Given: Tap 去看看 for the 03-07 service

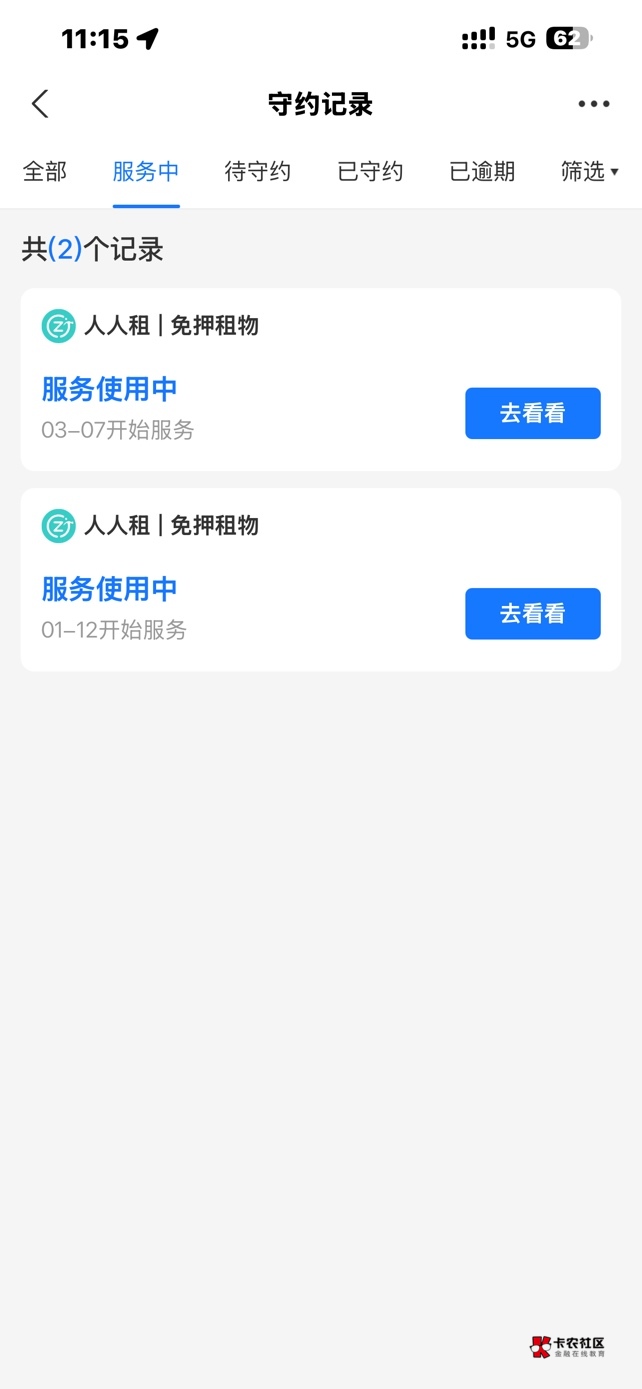Looking at the screenshot, I should coord(532,413).
